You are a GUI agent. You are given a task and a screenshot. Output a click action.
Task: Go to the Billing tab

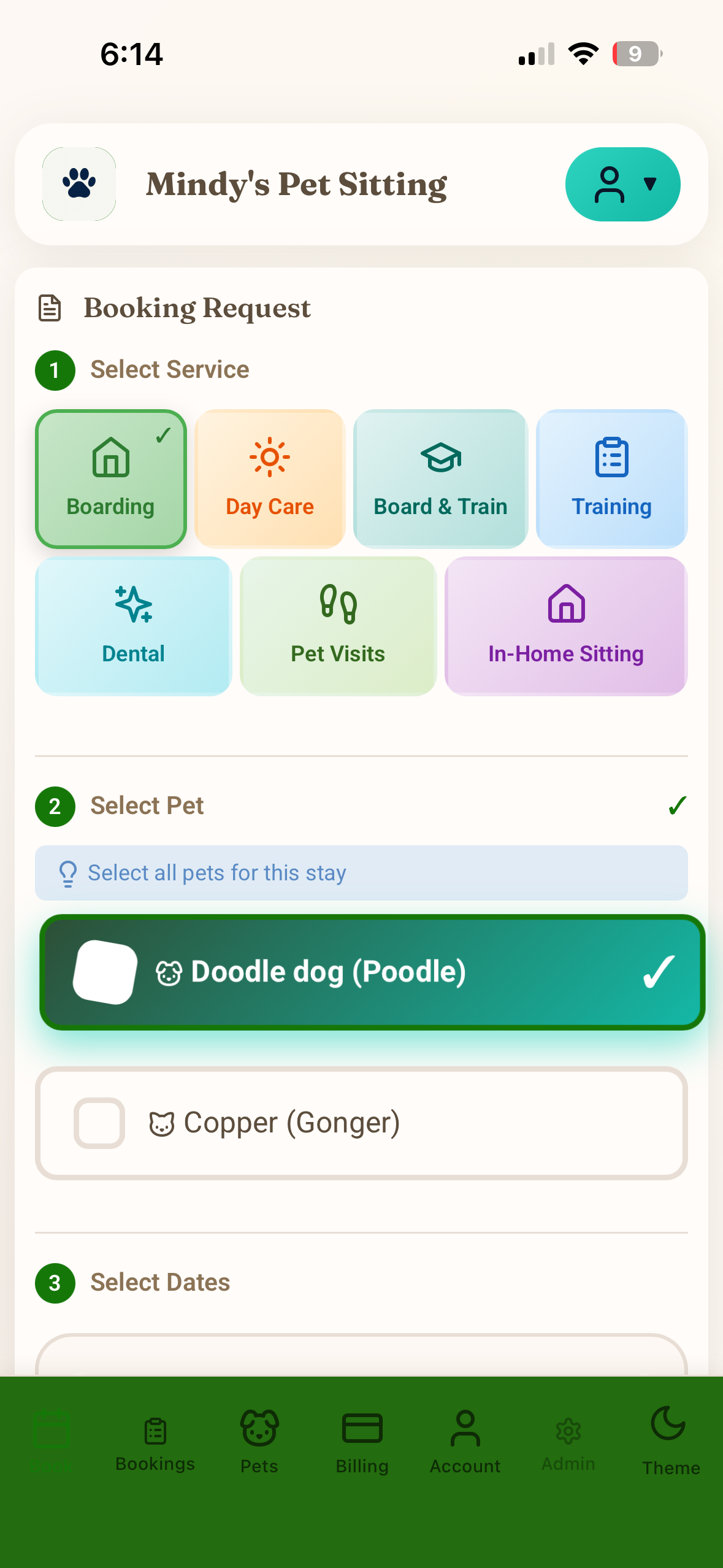tap(362, 1442)
